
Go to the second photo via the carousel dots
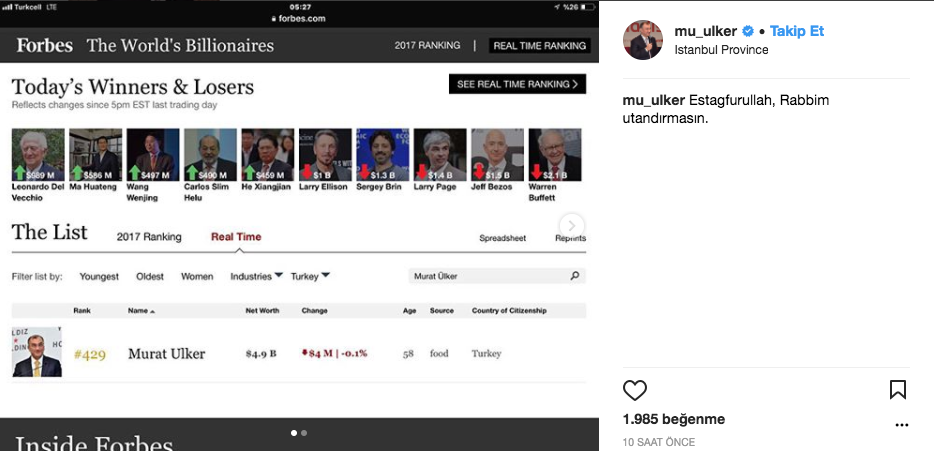pos(304,433)
